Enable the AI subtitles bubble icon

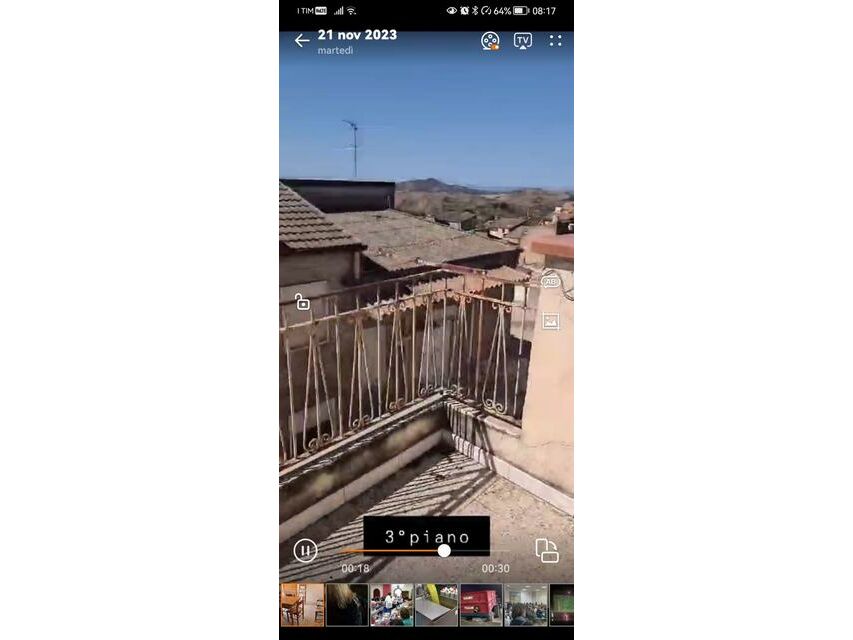[550, 282]
